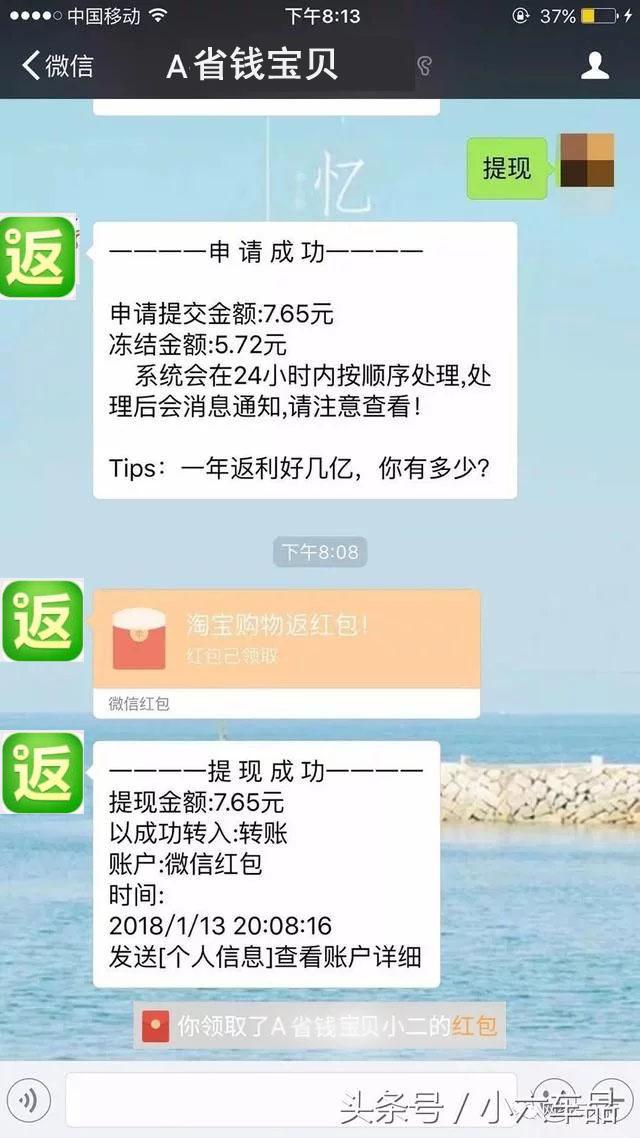The height and width of the screenshot is (1138, 640).
Task: Open the chat profile icon
Action: point(595,66)
